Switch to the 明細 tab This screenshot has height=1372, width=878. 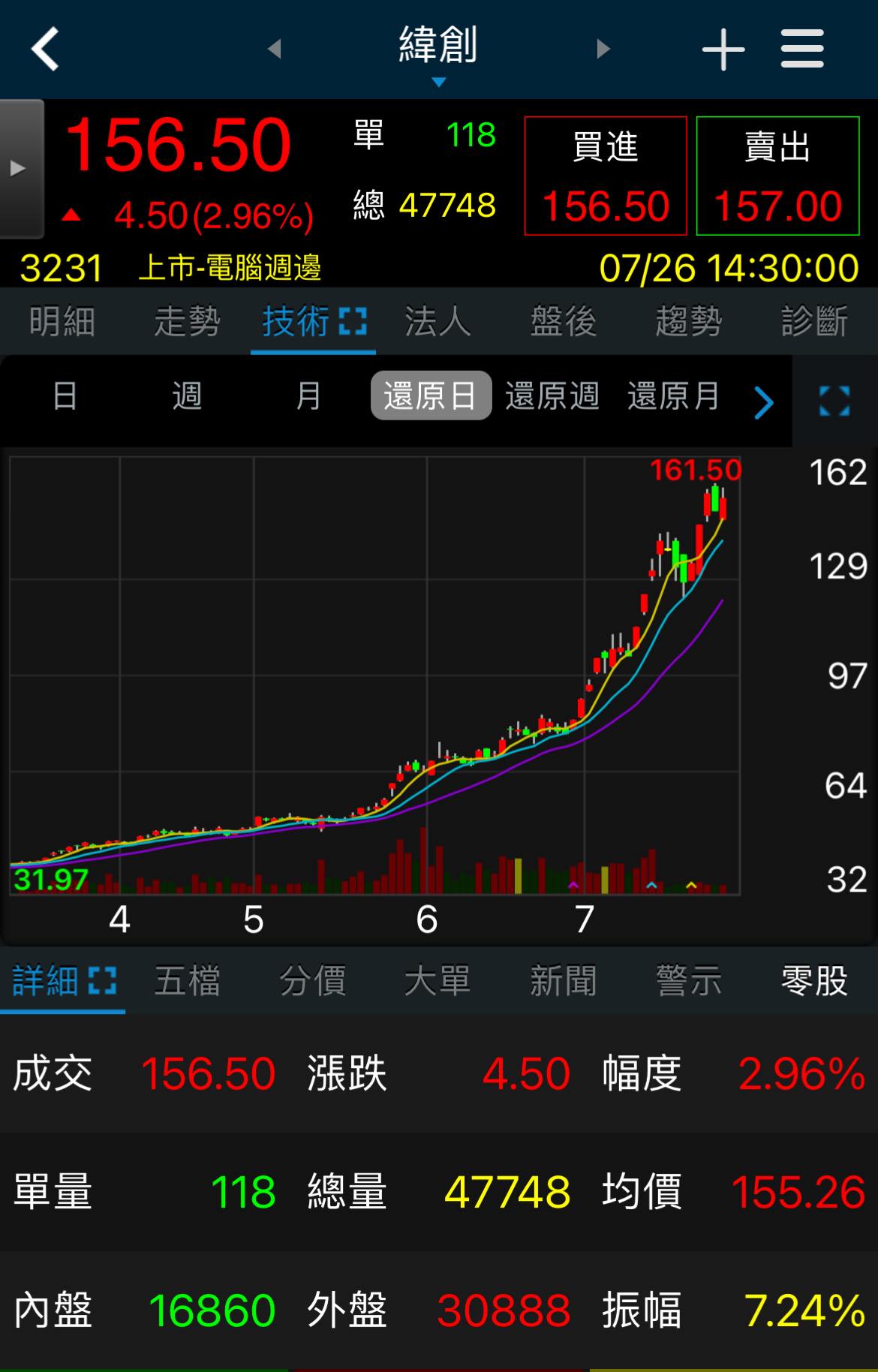pyautogui.click(x=62, y=322)
